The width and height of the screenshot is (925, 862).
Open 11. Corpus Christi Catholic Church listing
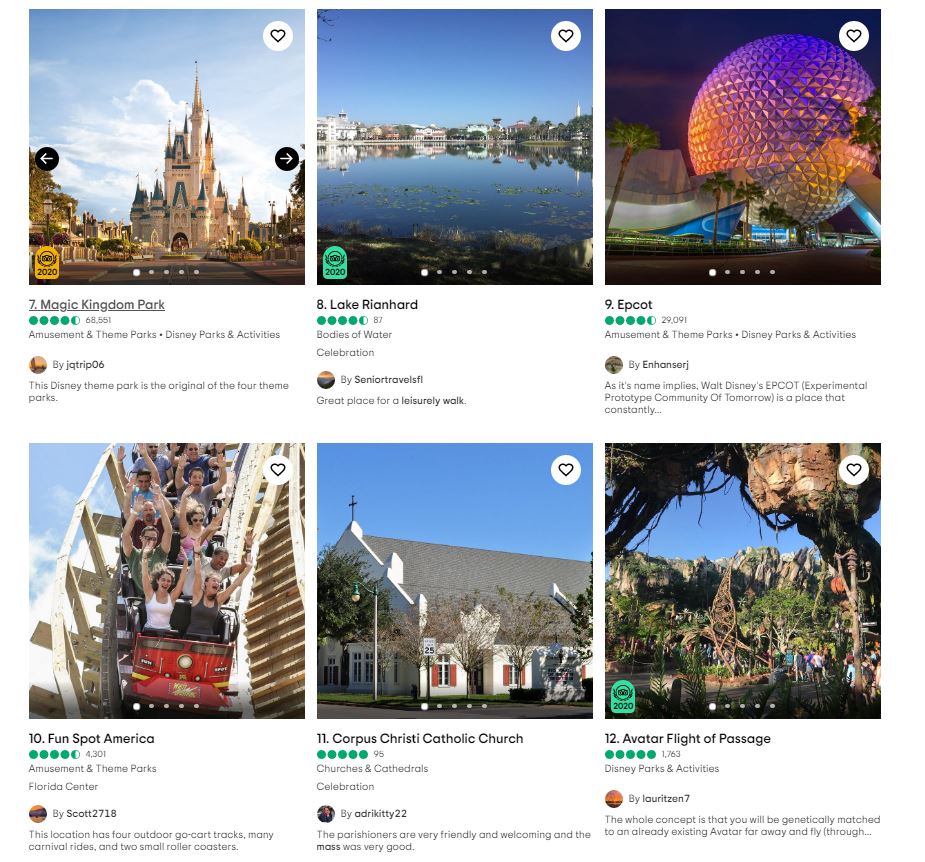pyautogui.click(x=420, y=738)
